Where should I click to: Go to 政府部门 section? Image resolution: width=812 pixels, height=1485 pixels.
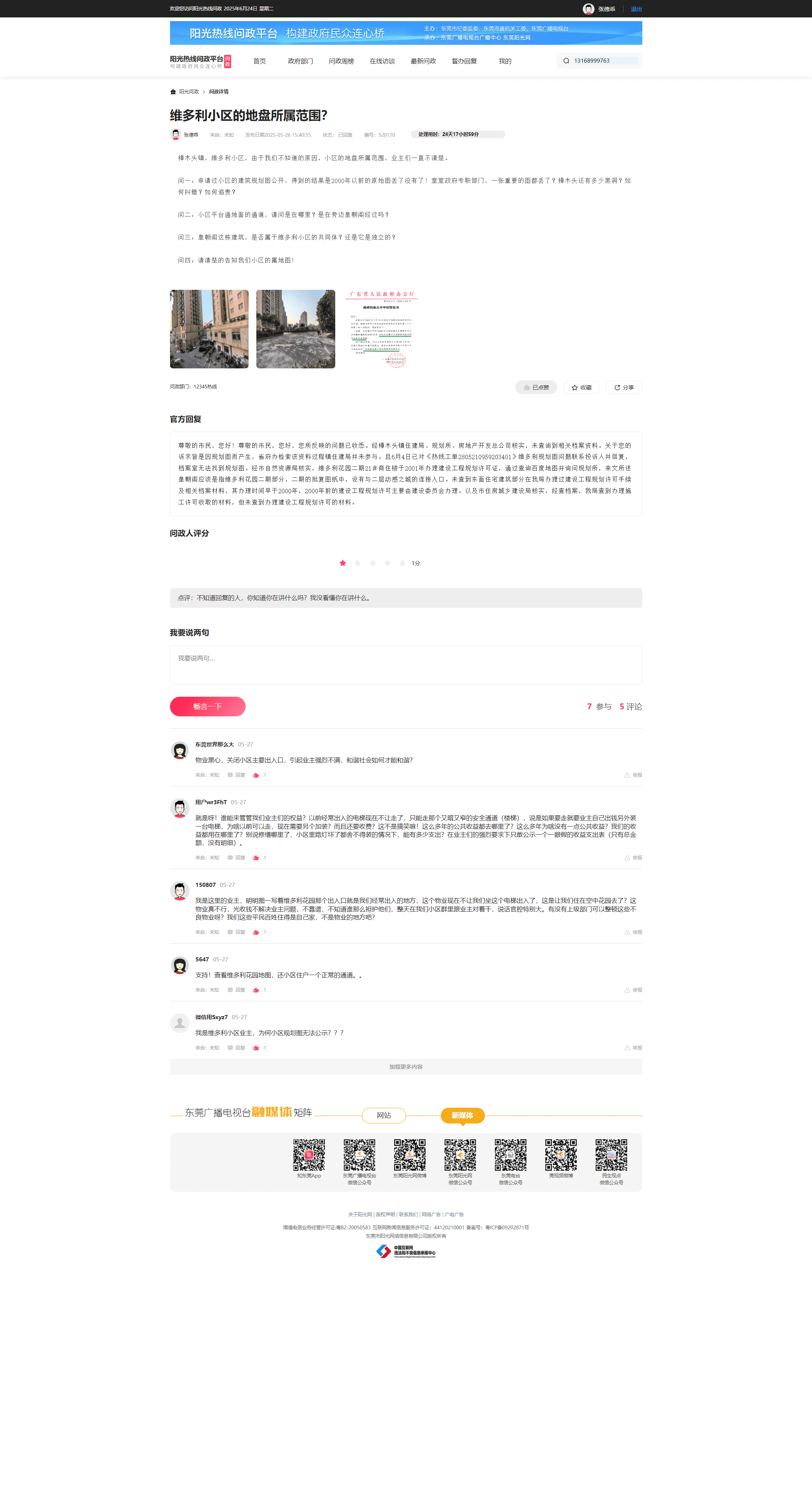[300, 61]
